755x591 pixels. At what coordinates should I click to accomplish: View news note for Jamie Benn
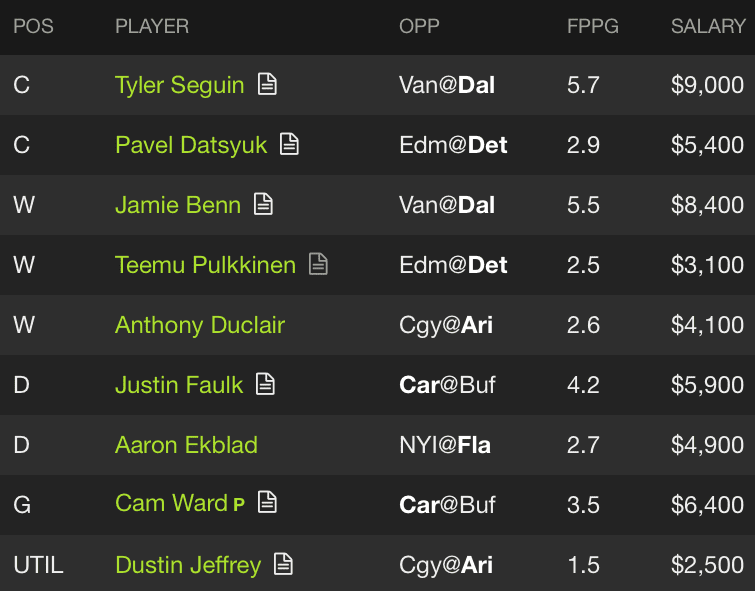(x=263, y=205)
